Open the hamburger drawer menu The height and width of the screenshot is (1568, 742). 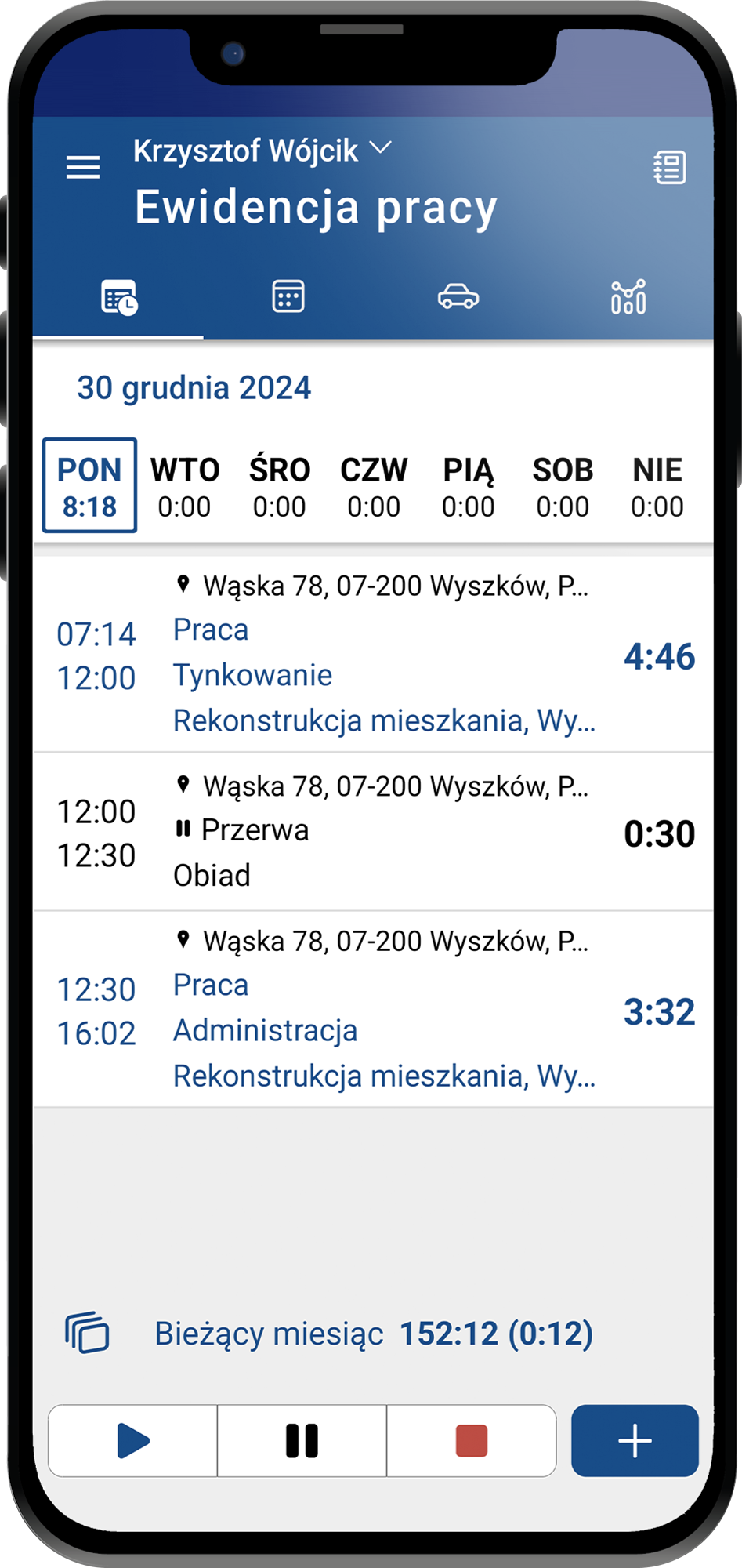pos(83,167)
